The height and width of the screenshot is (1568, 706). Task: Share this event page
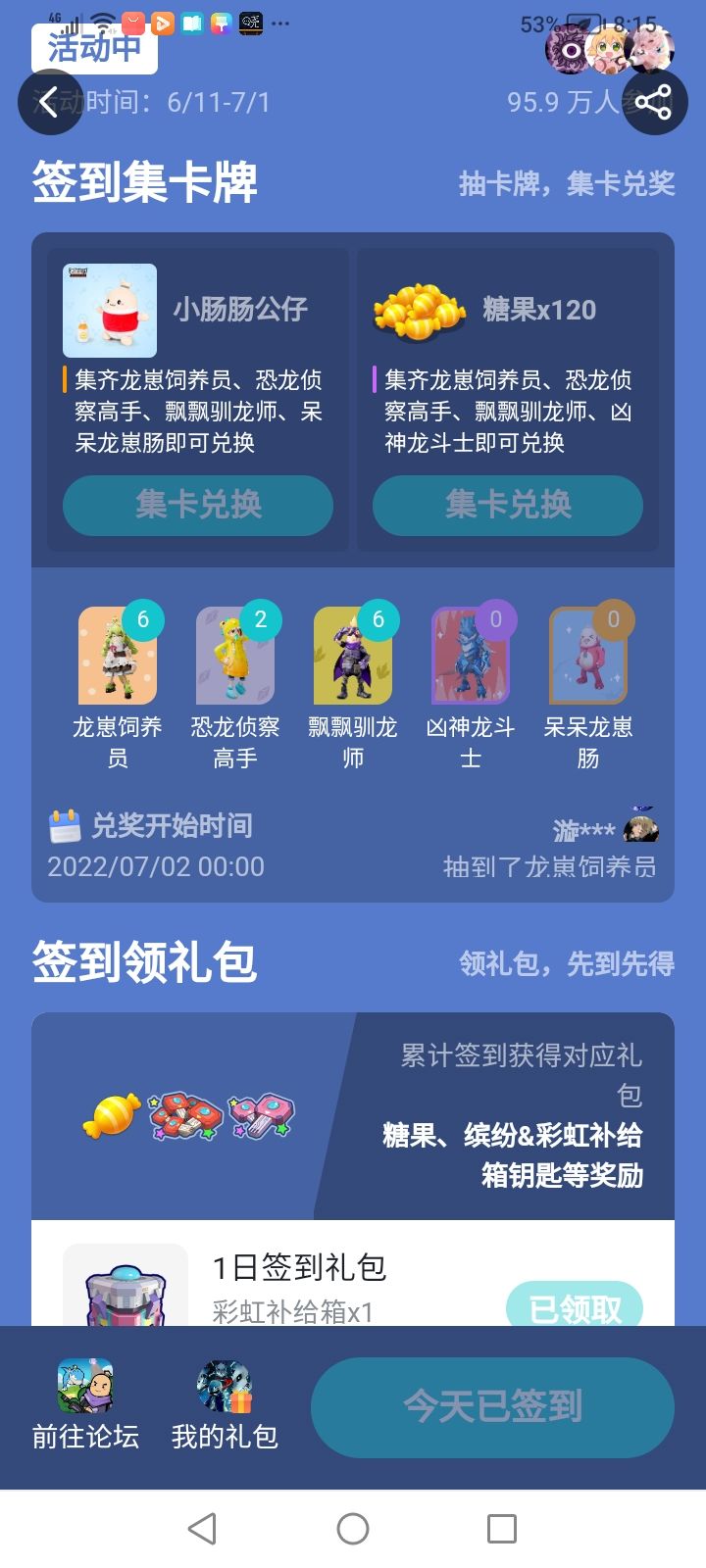pyautogui.click(x=654, y=102)
